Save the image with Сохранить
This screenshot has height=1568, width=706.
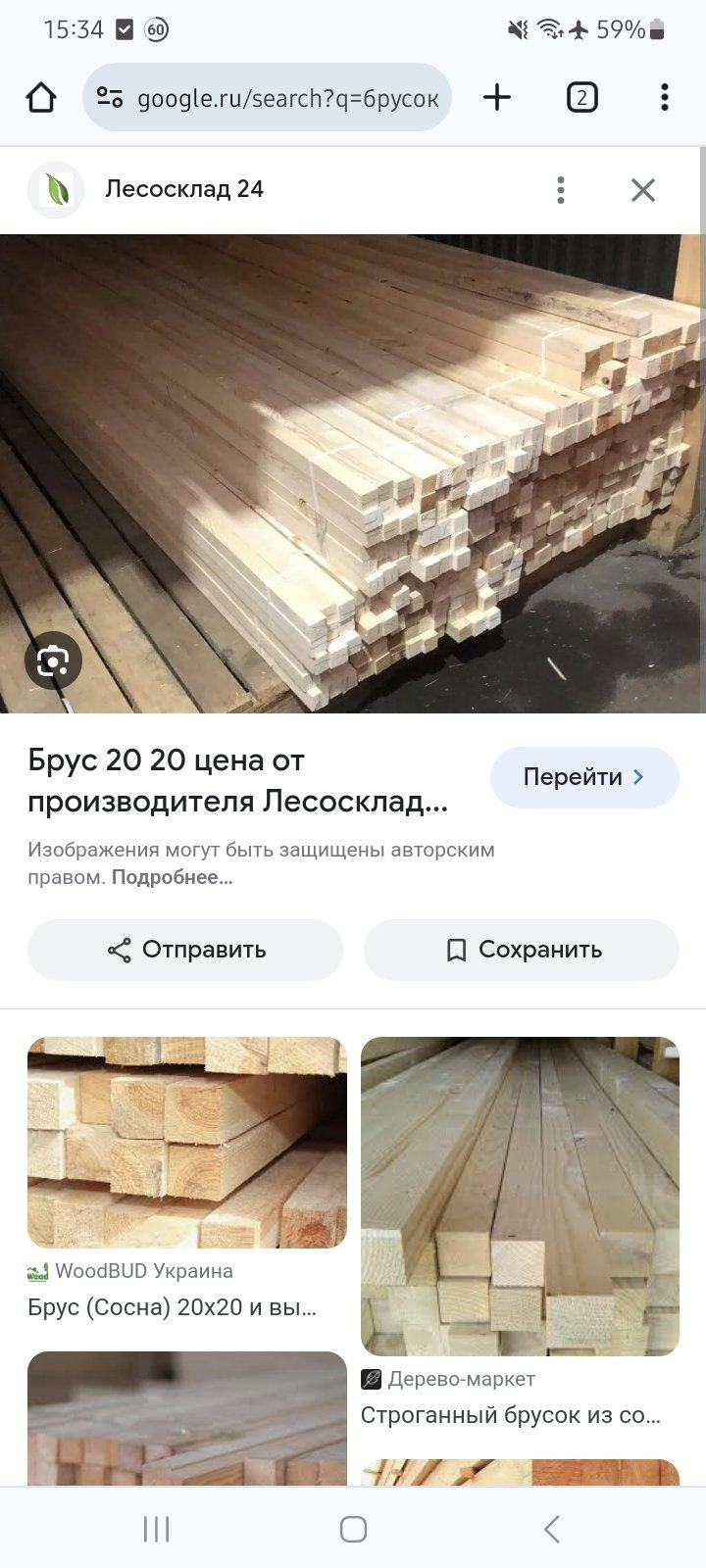click(522, 950)
